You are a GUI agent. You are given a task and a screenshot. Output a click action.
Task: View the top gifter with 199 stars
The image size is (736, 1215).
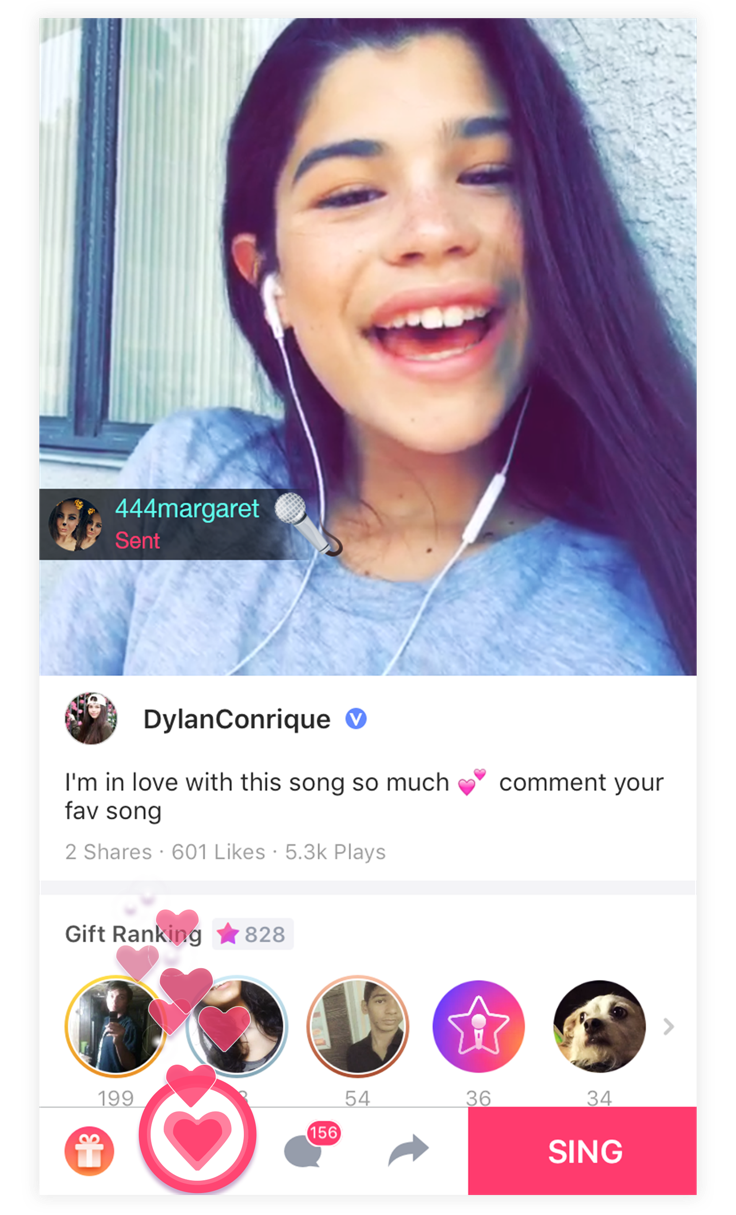click(115, 1026)
